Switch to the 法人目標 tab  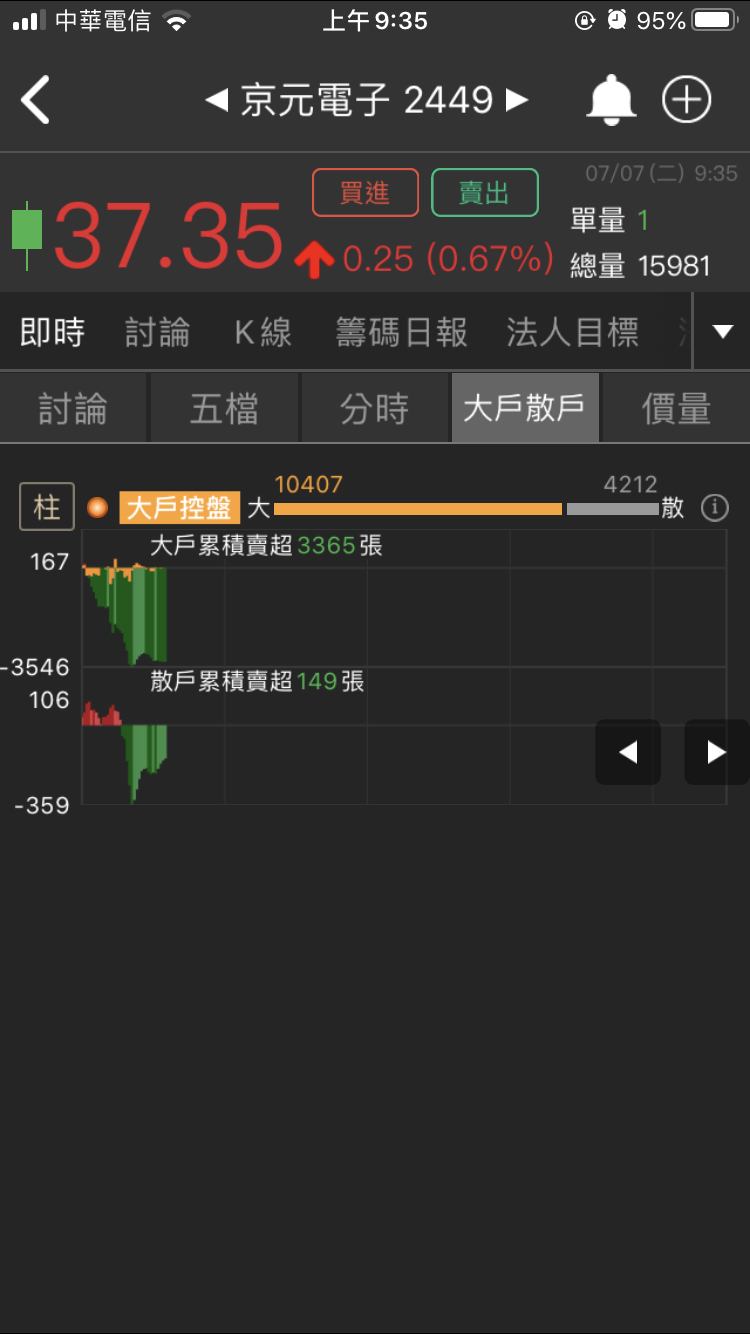pos(572,332)
